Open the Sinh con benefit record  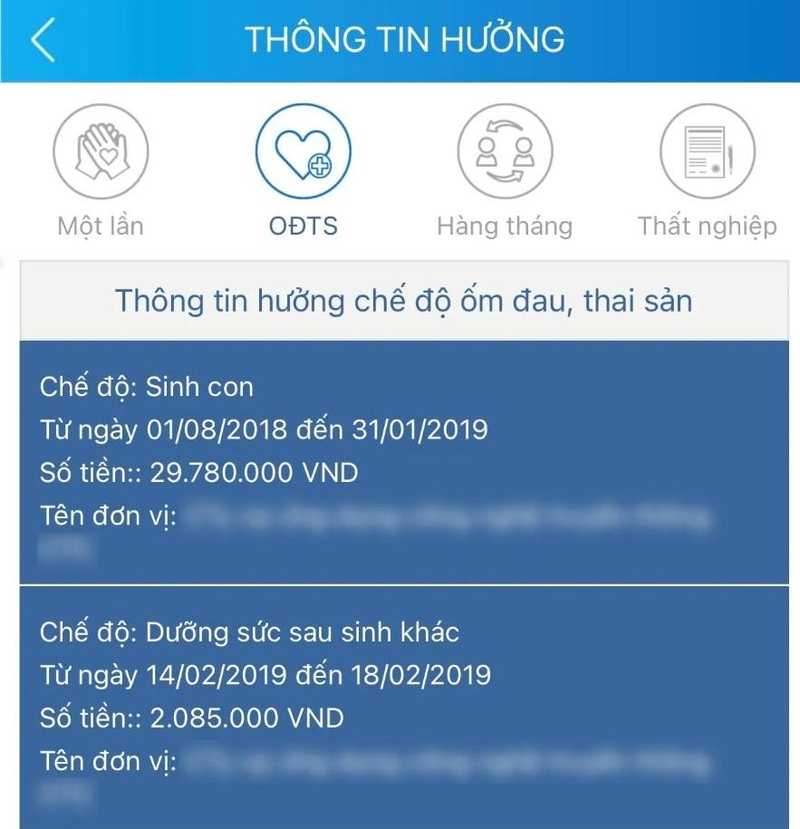pos(400,450)
